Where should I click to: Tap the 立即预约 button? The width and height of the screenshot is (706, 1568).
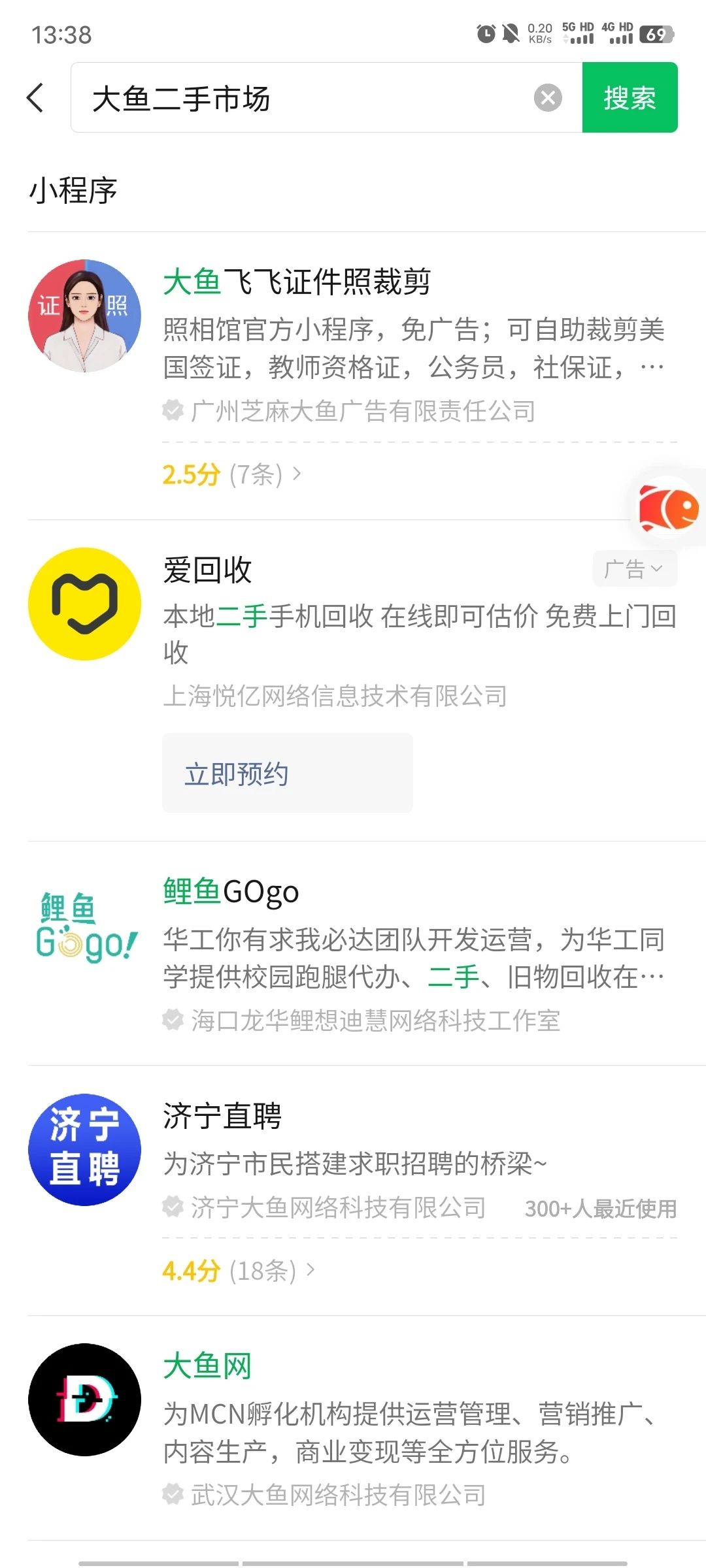pos(288,773)
